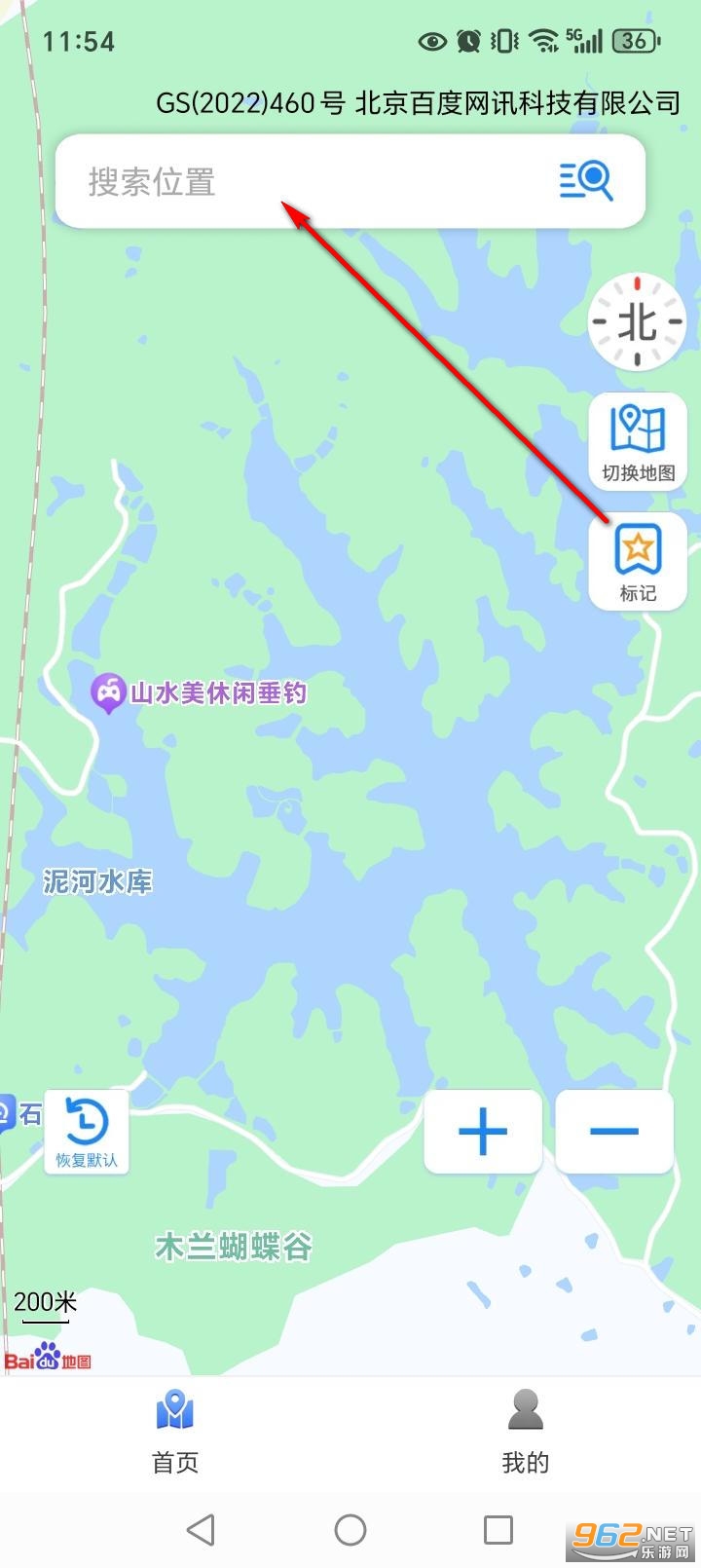Tap the 恢复默认 restore default icon
The width and height of the screenshot is (701, 1568).
[x=86, y=1130]
